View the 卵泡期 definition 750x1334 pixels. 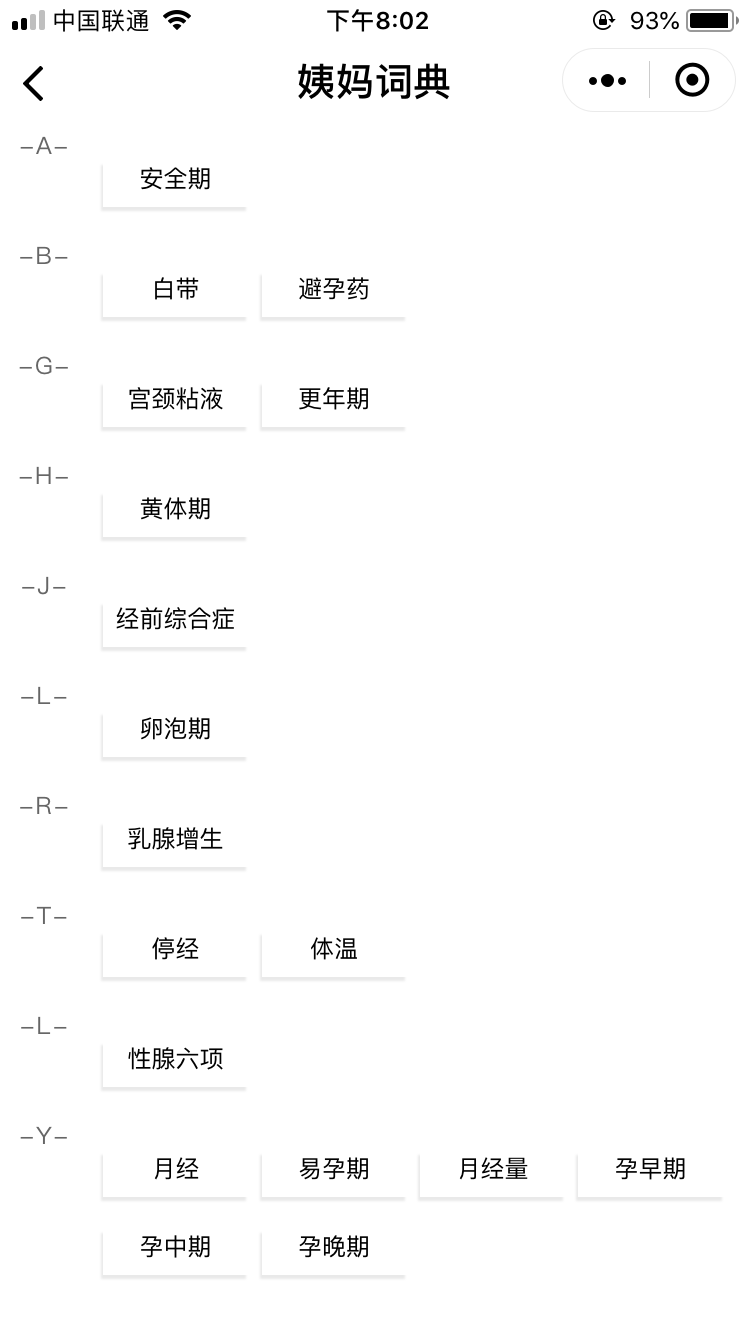[x=175, y=730]
